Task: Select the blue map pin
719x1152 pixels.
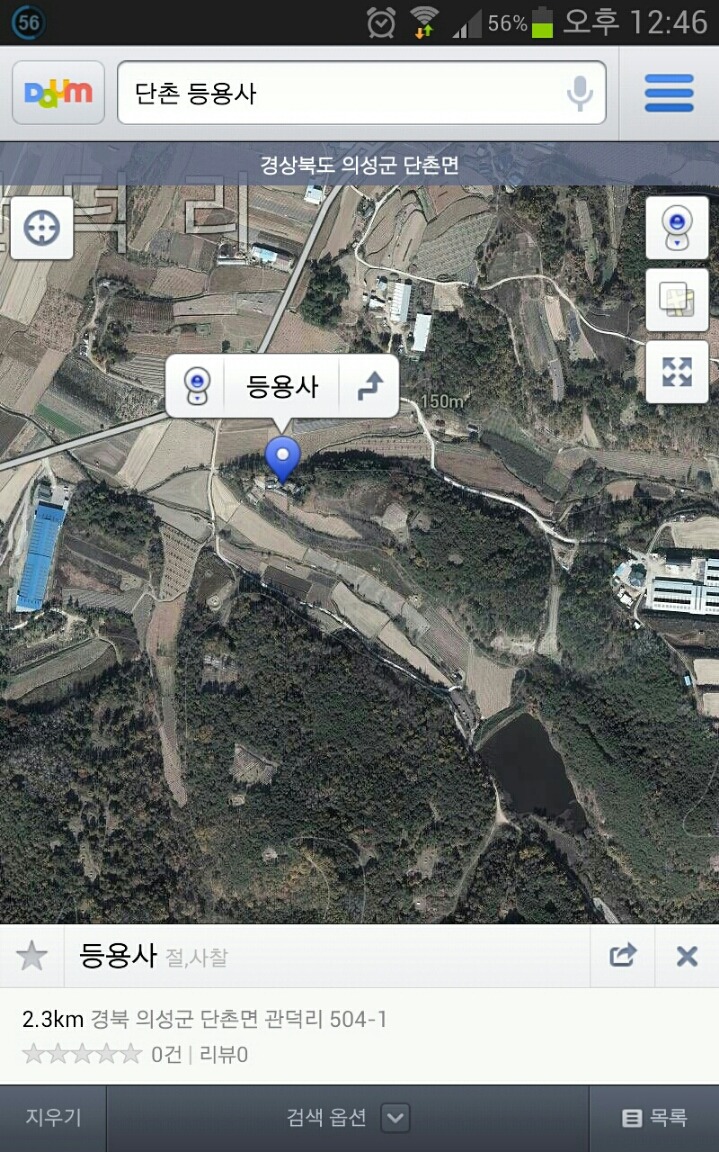Action: (x=283, y=459)
